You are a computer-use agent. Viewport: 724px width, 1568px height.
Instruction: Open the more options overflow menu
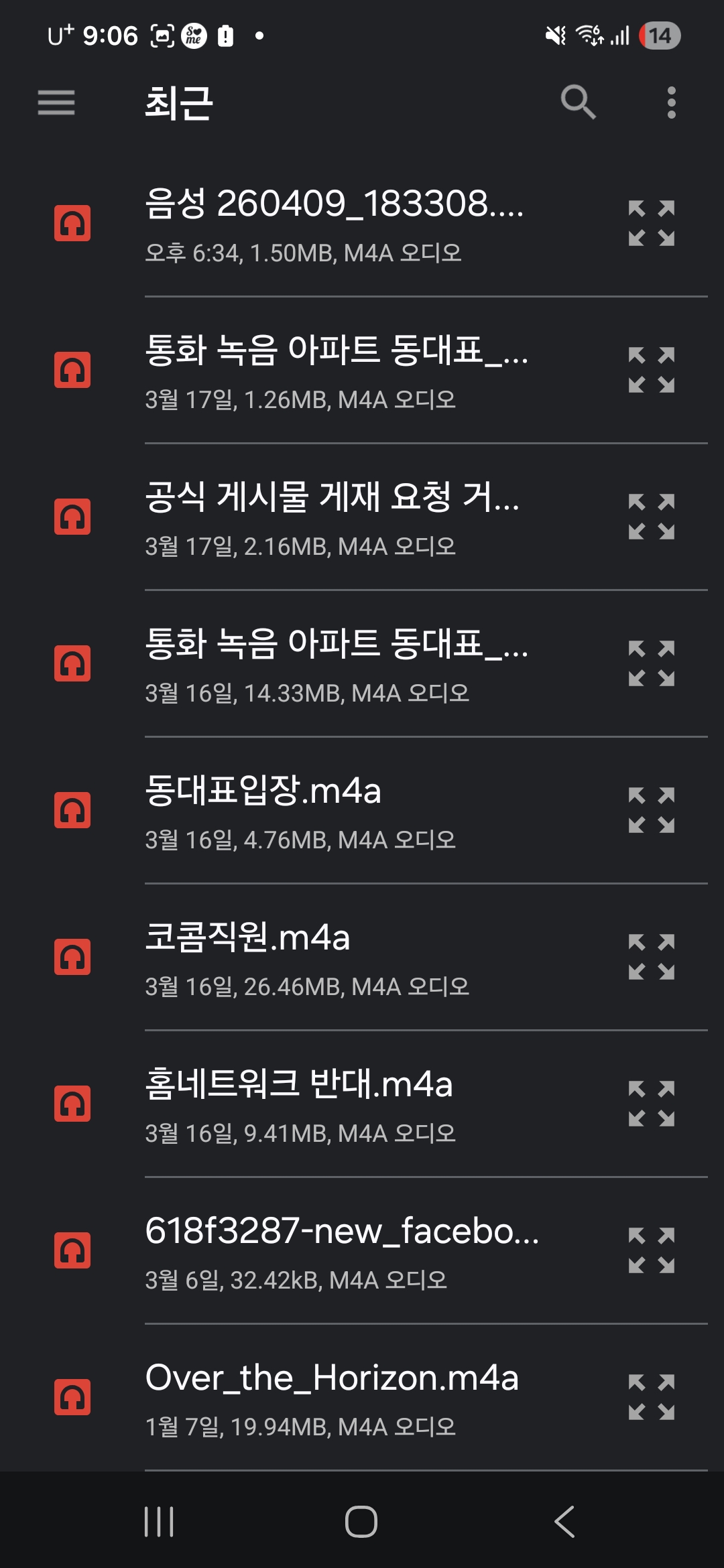[x=671, y=103]
